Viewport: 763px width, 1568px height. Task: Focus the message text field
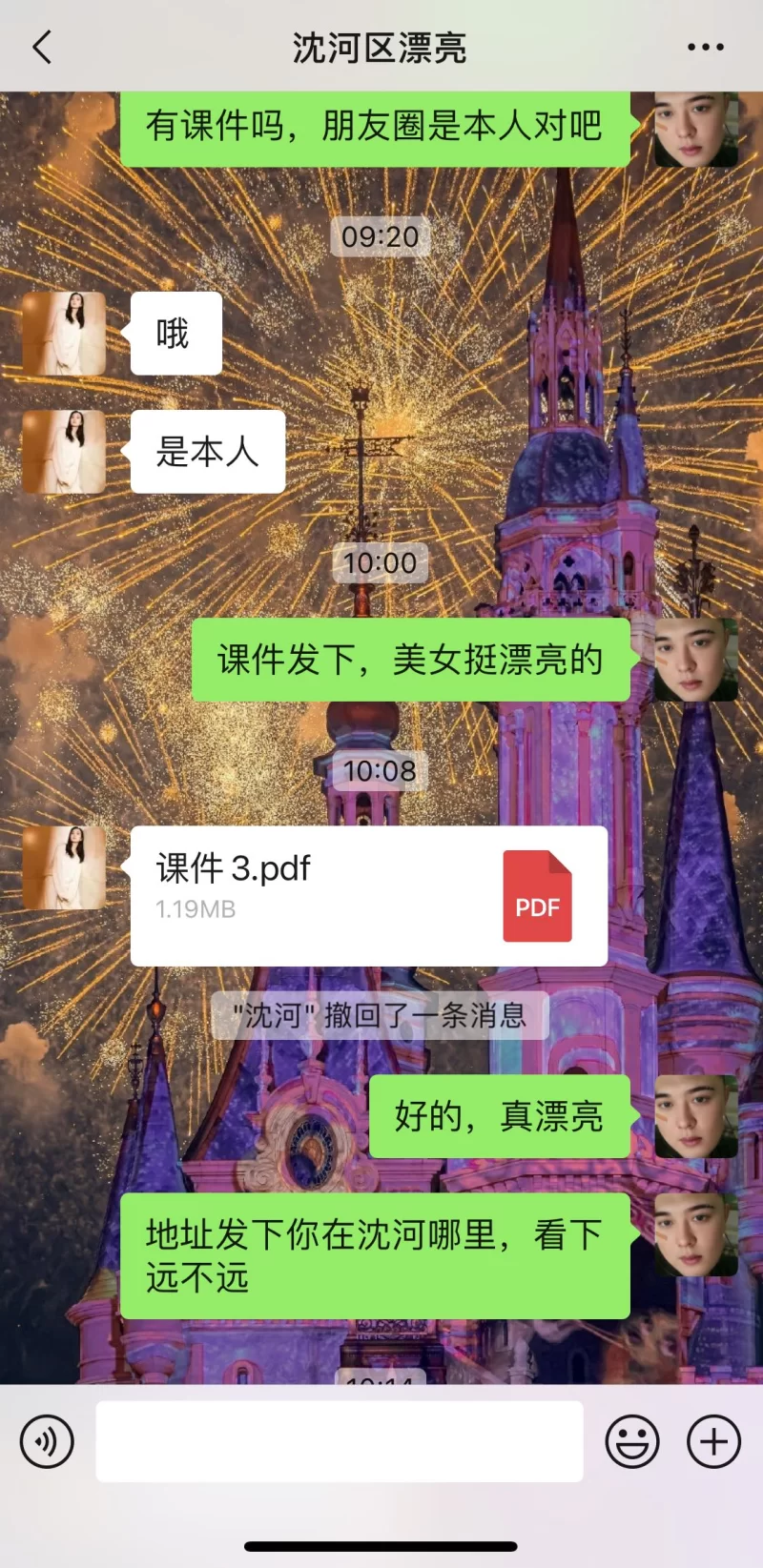coord(339,1441)
